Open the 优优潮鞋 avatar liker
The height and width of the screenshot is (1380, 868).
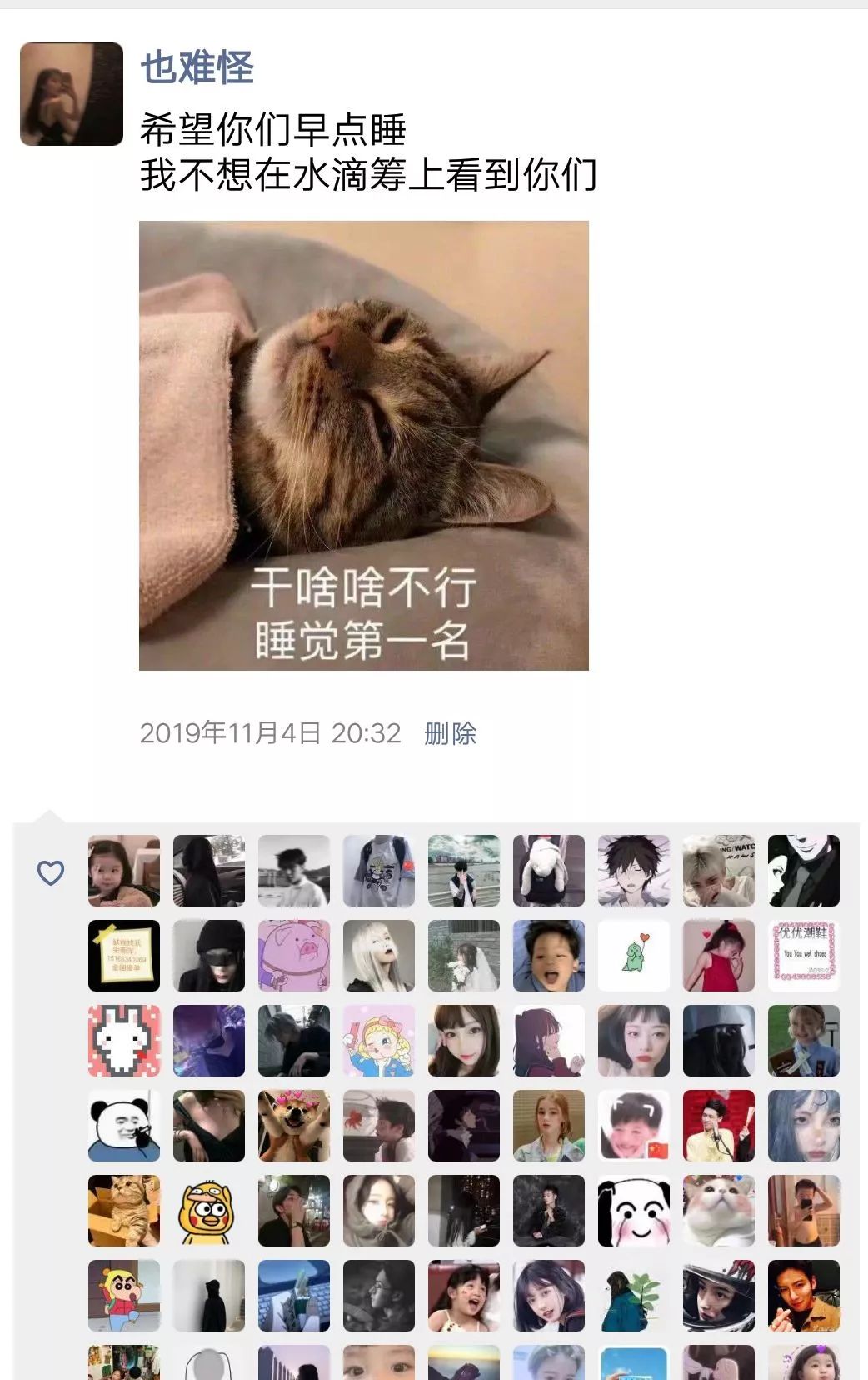(804, 956)
